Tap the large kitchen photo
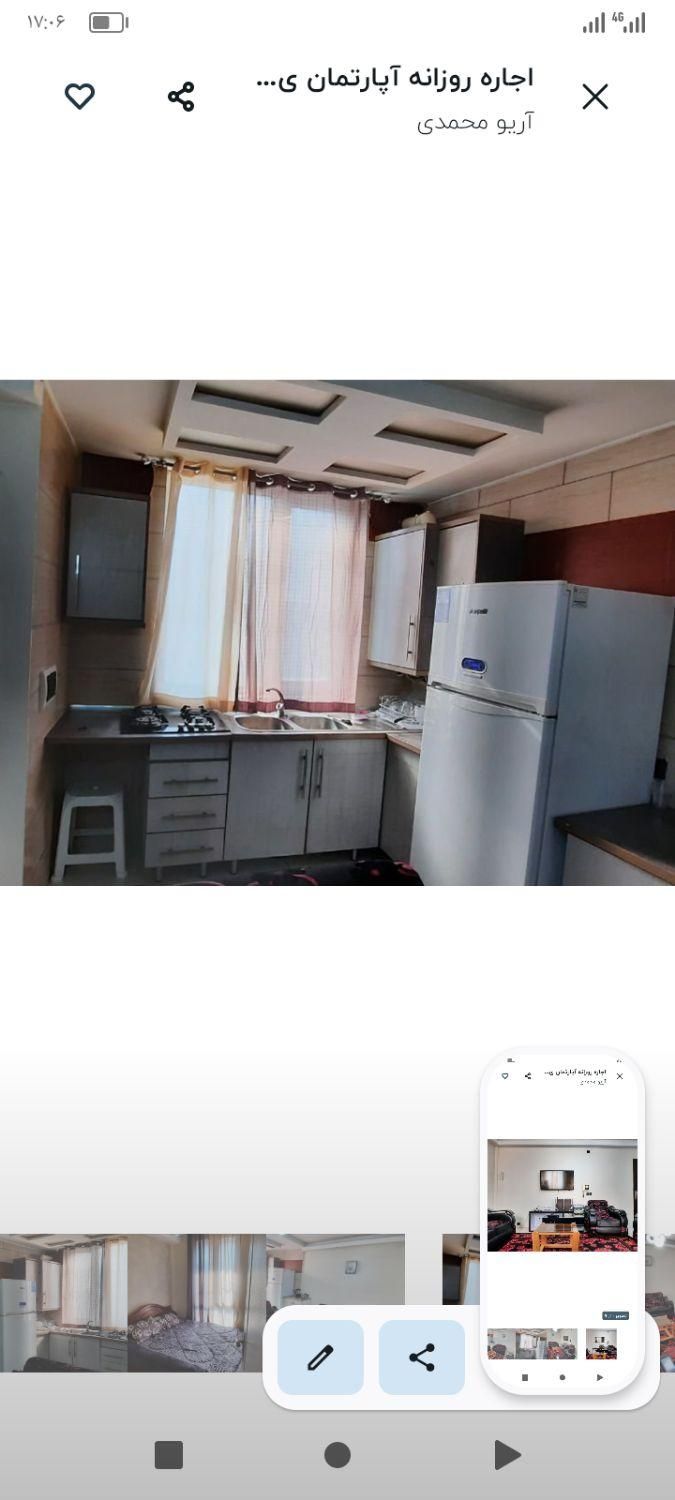The height and width of the screenshot is (1500, 675). 337,632
